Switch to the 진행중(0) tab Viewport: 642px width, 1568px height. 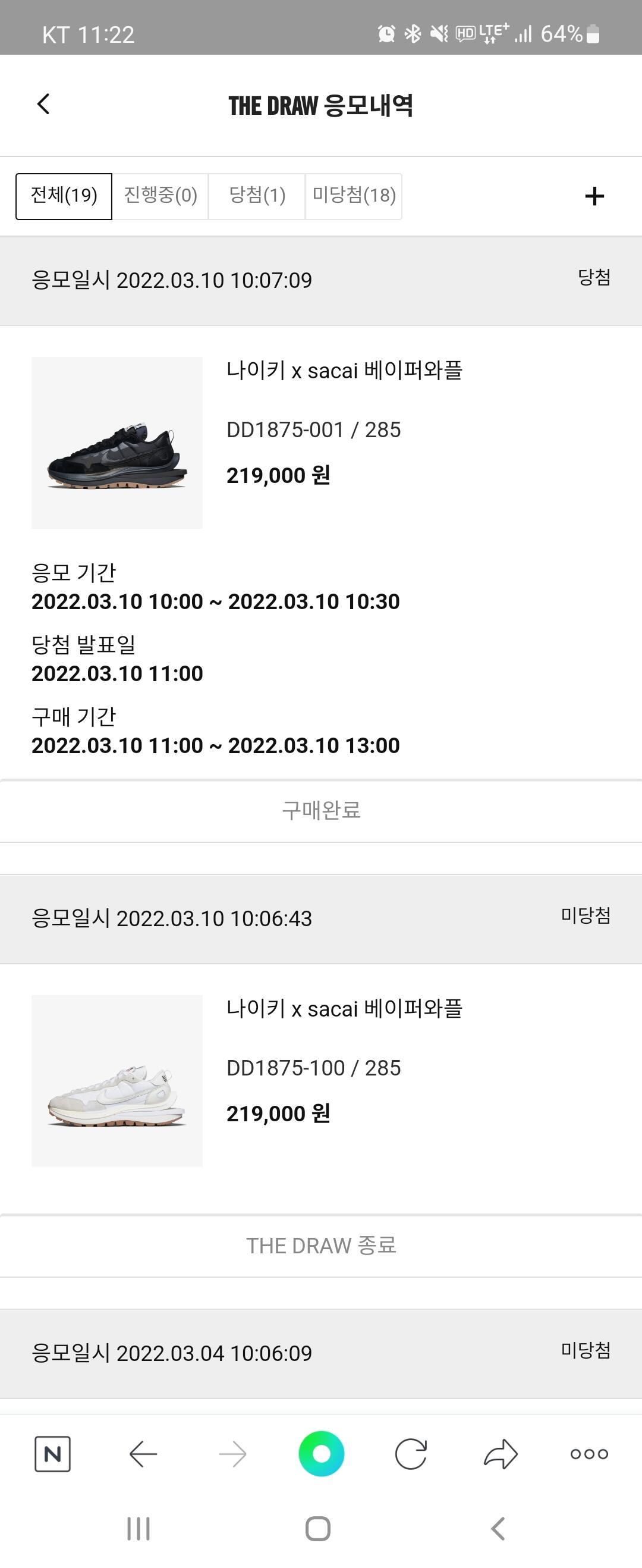[x=160, y=196]
